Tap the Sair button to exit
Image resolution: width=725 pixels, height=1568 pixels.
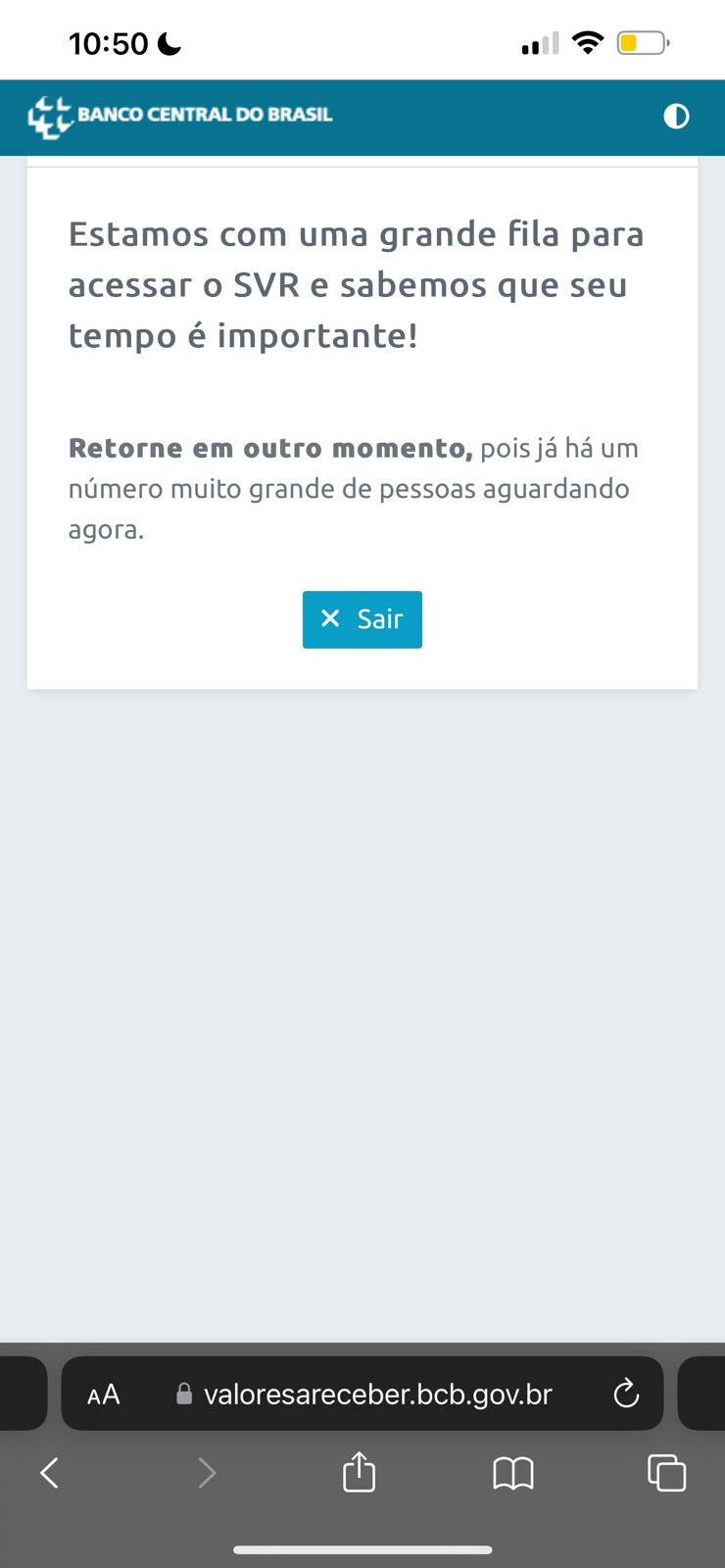pos(362,619)
